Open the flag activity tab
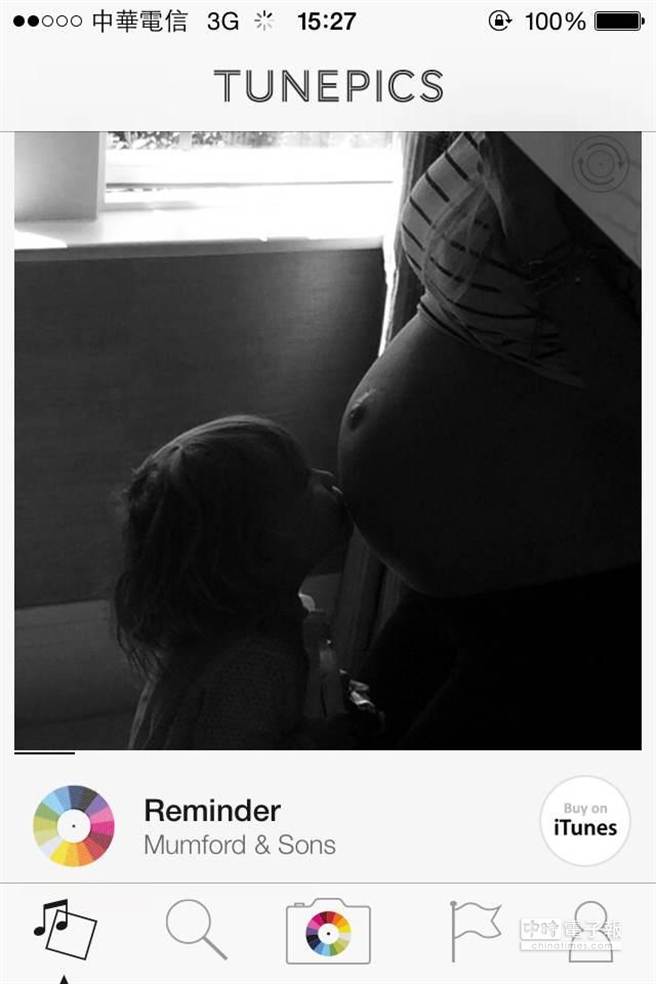The image size is (656, 984). coord(473,930)
